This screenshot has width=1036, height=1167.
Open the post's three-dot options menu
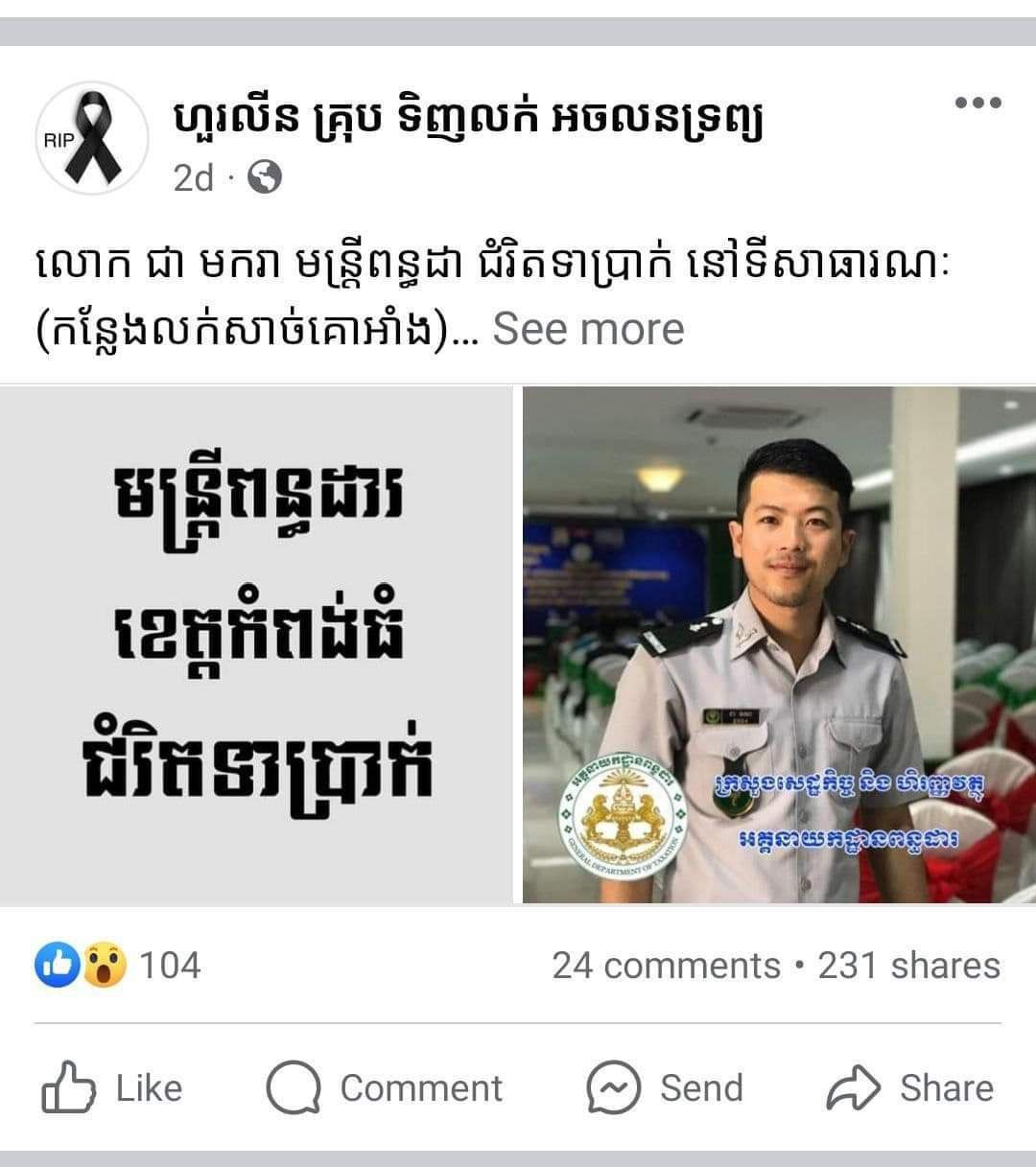[x=977, y=103]
